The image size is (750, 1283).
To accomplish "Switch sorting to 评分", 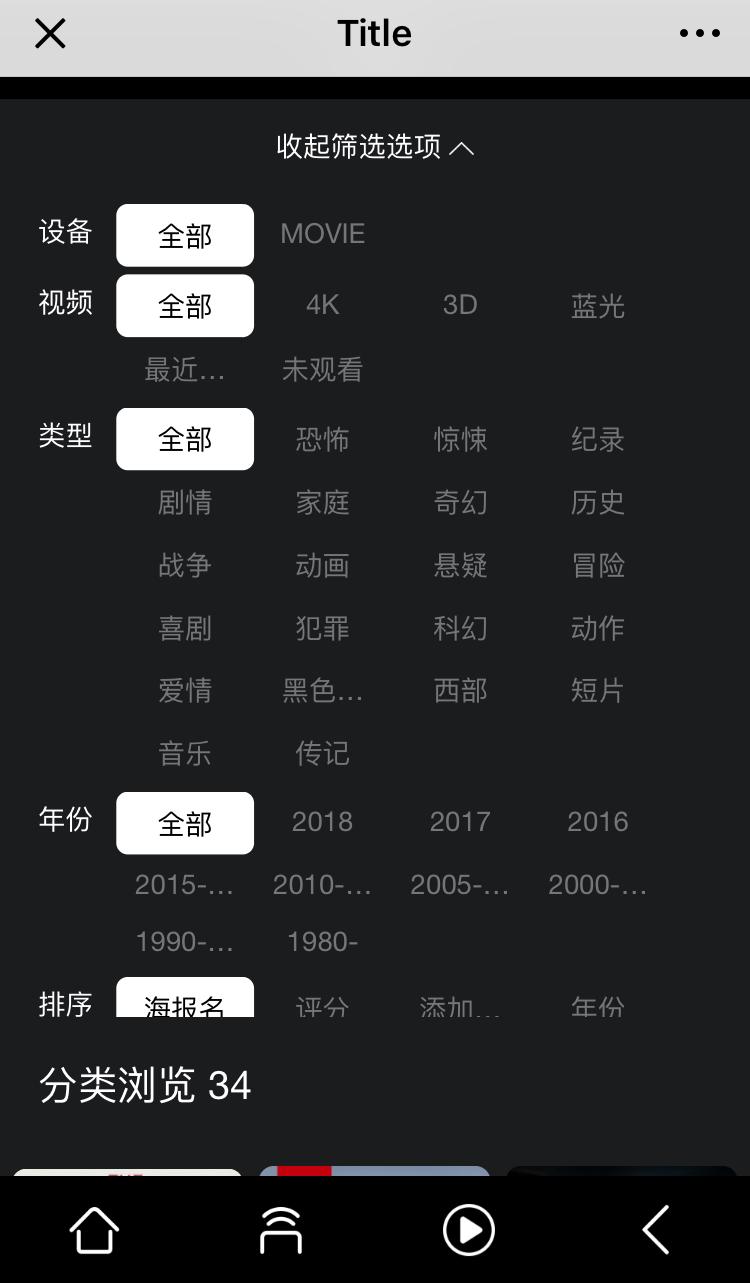I will coord(322,1006).
